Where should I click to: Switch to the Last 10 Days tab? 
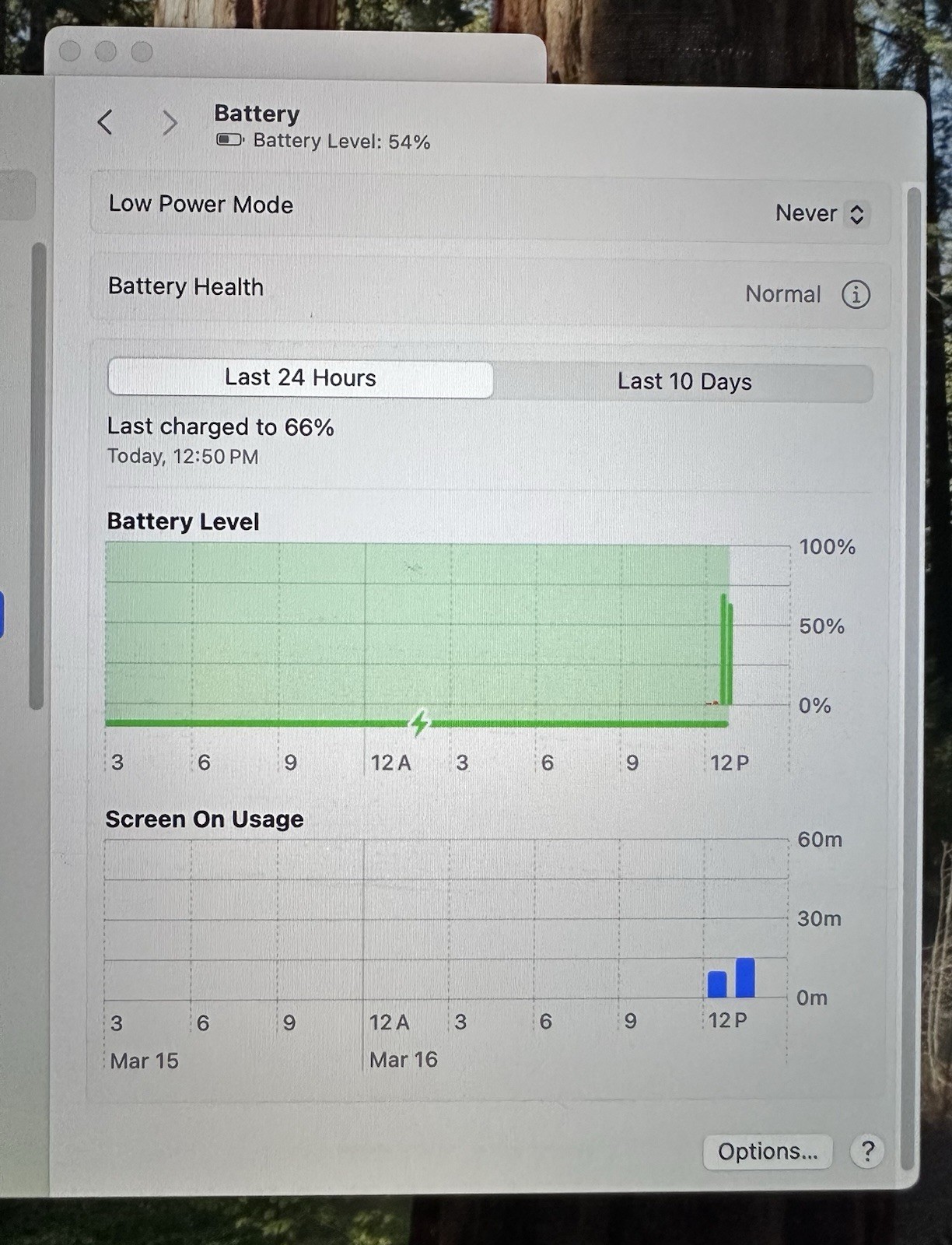[684, 382]
